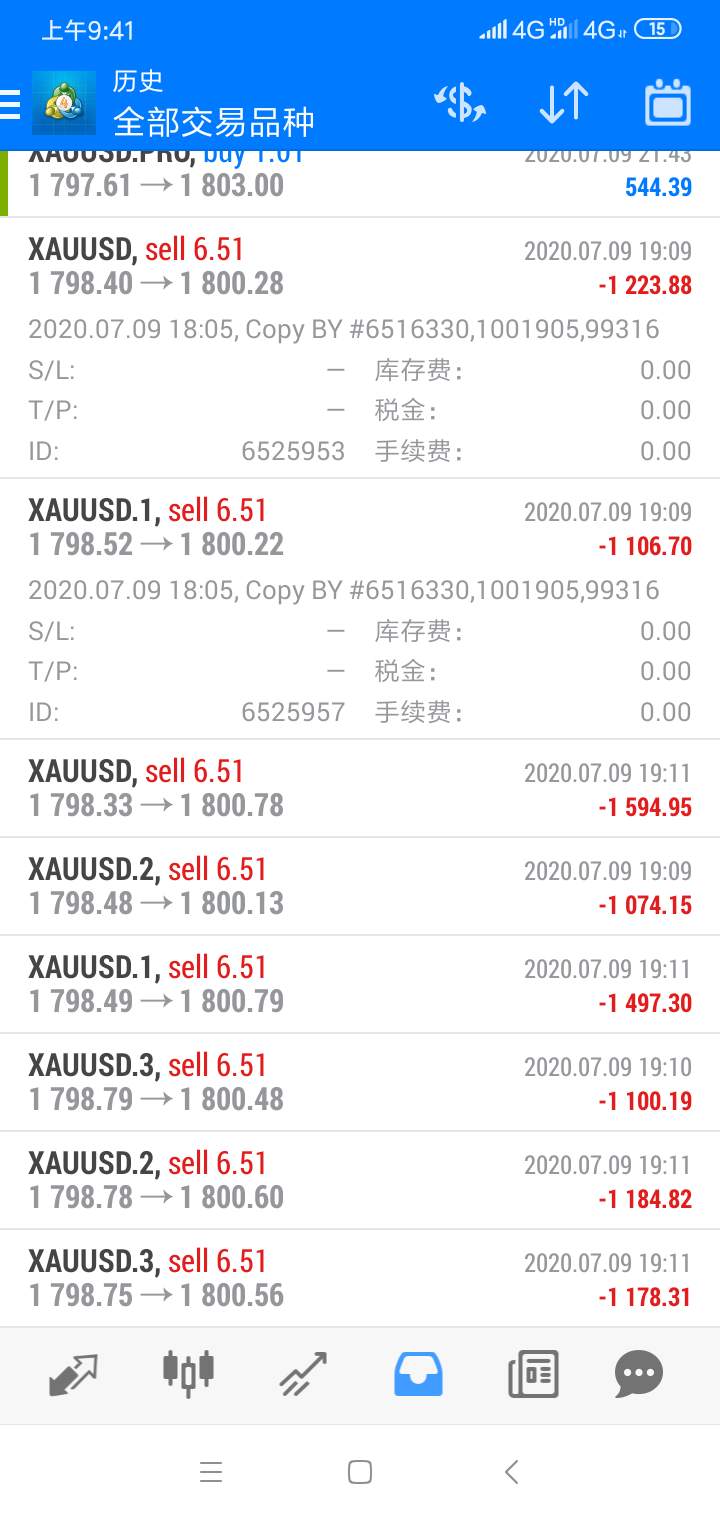Expand the XAUUSD.3 trade with loss -1 100.19

pos(360,1082)
